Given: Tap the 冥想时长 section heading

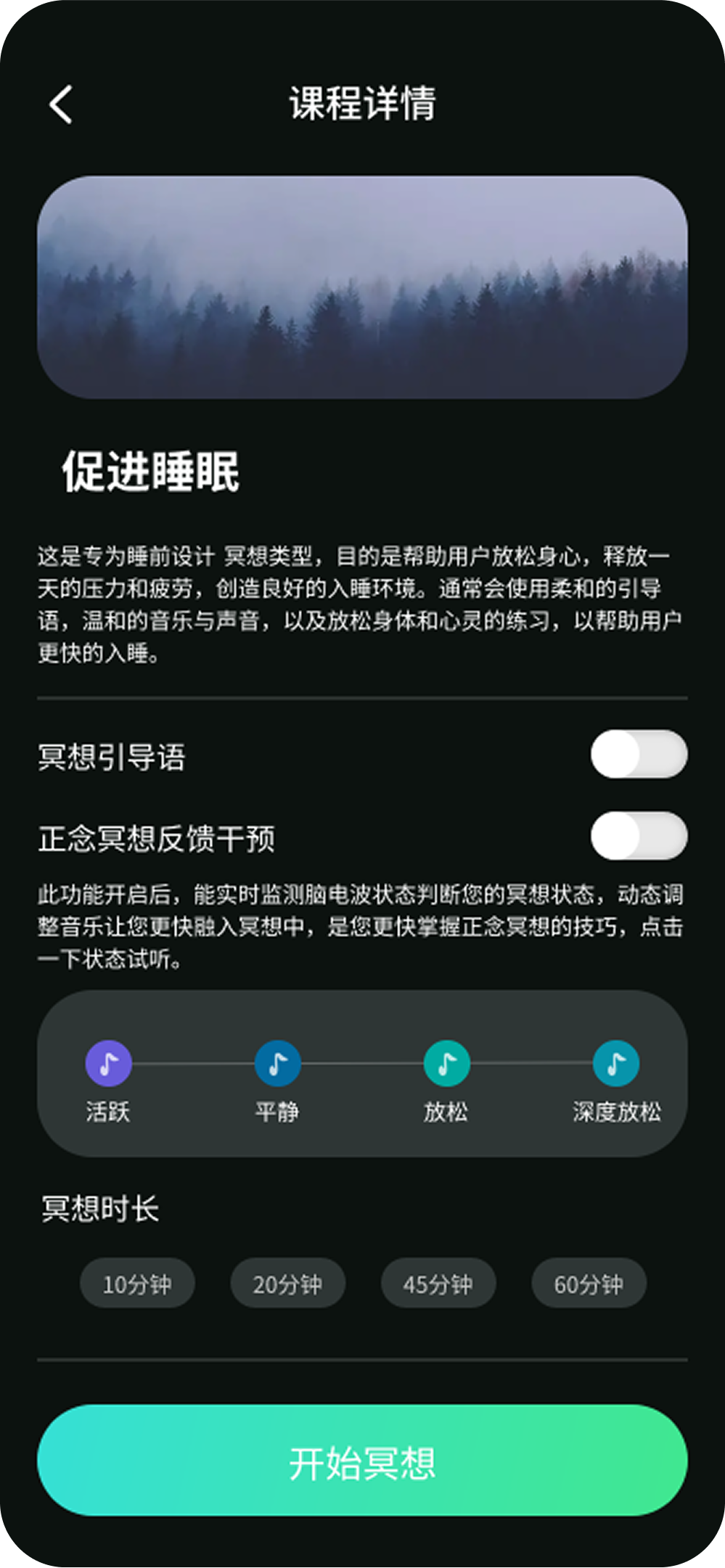Looking at the screenshot, I should (99, 1208).
